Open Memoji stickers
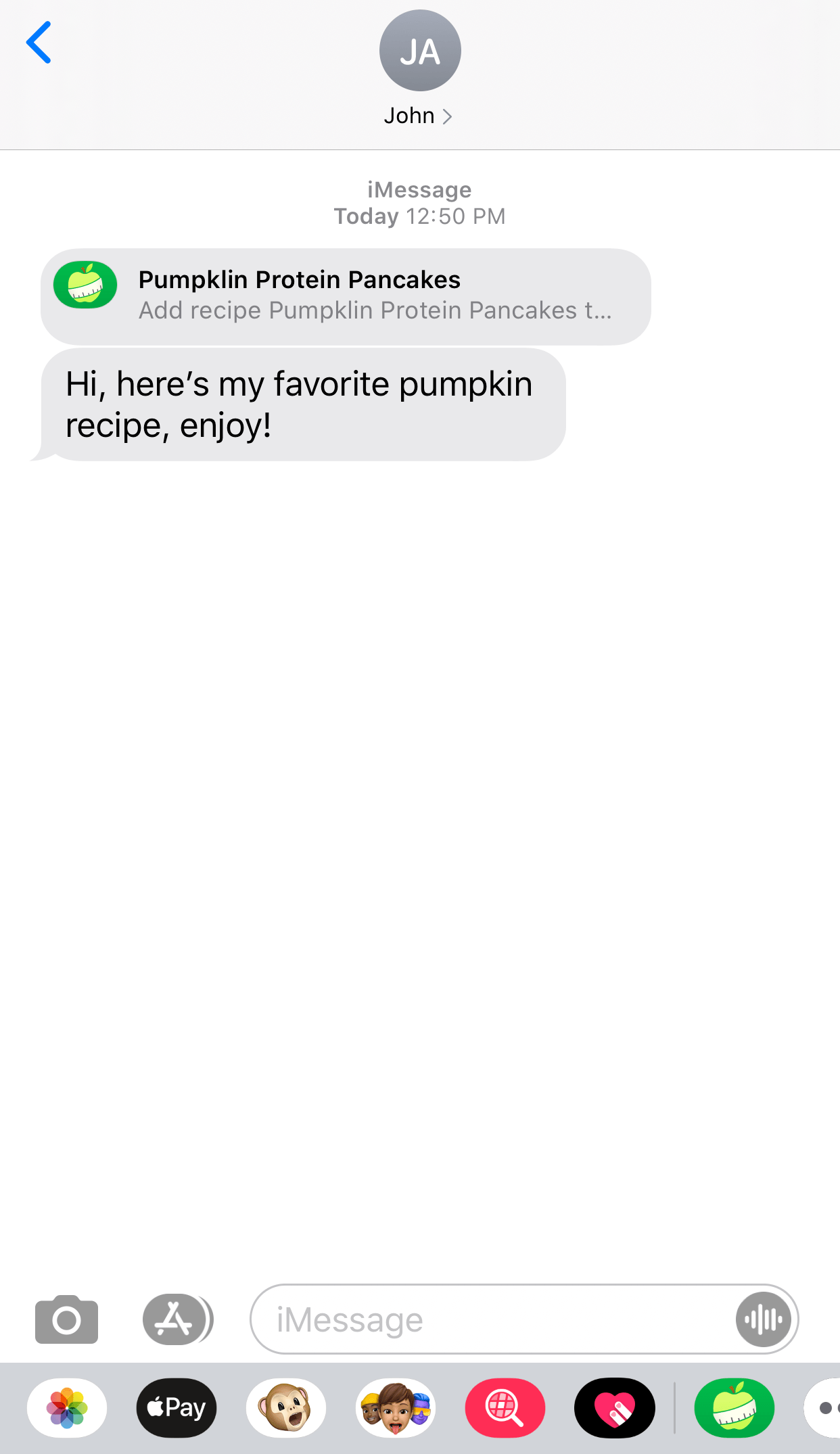Image resolution: width=840 pixels, height=1454 pixels. [x=396, y=1408]
